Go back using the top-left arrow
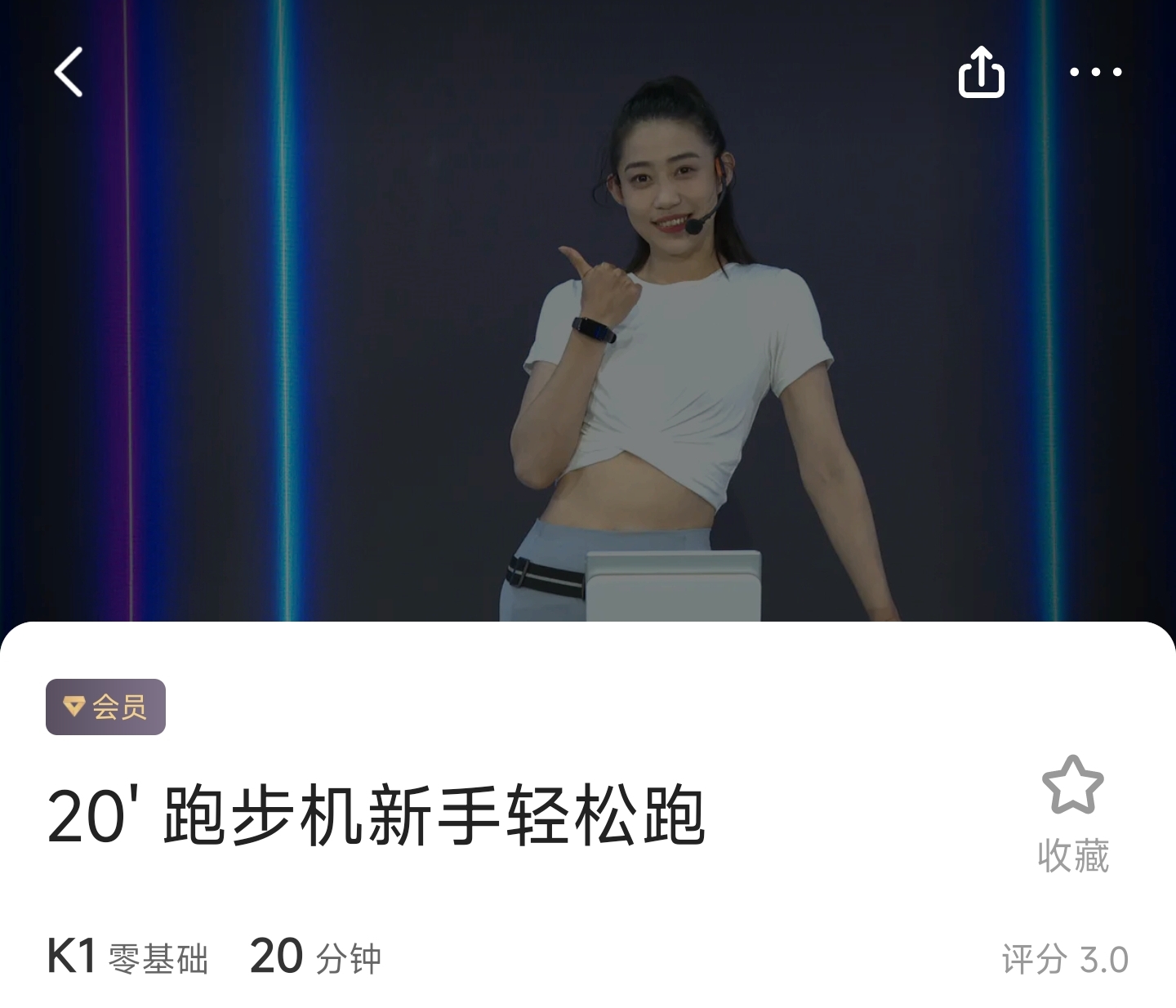This screenshot has height=1008, width=1176. [69, 72]
